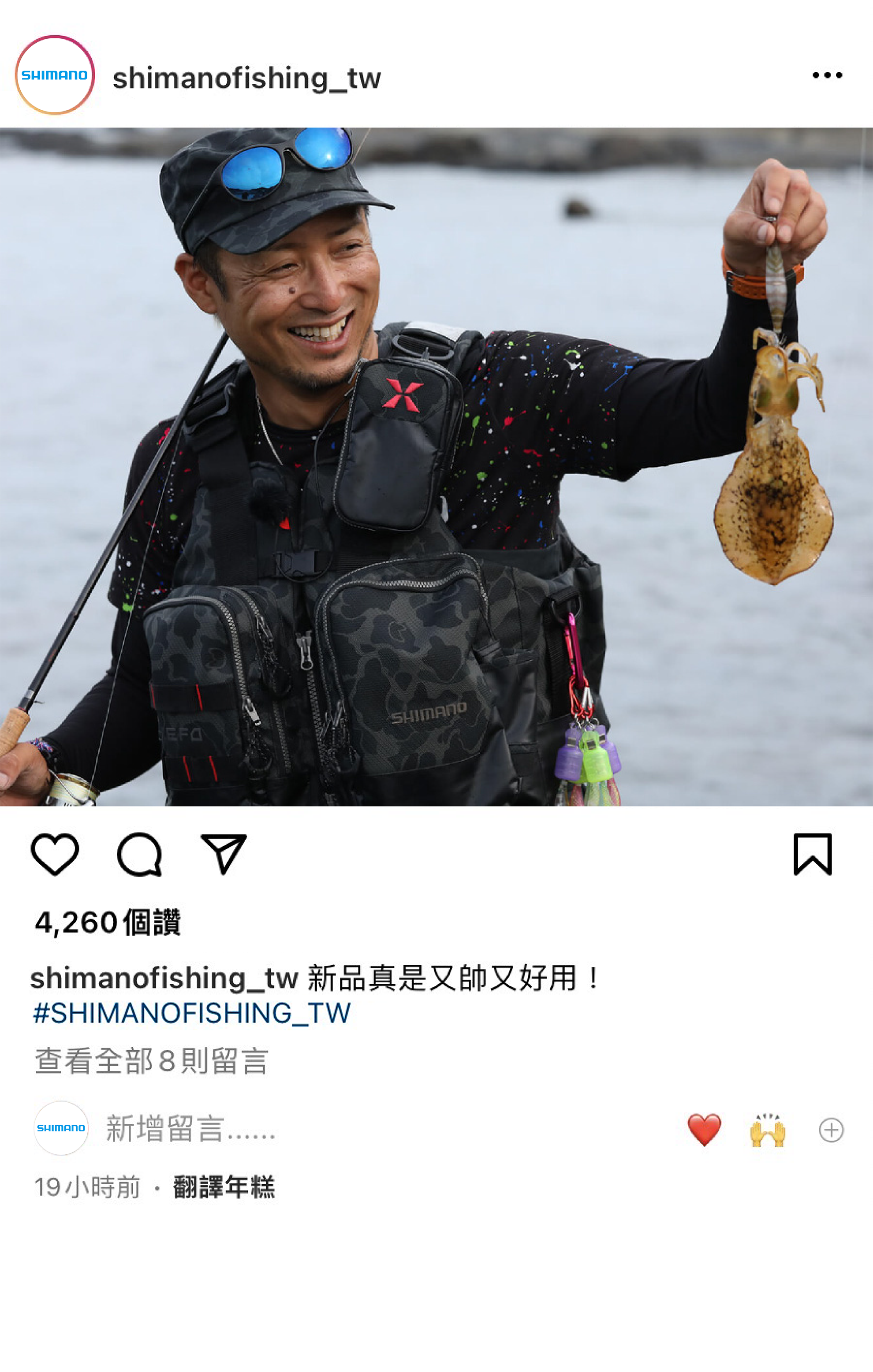Open more emoji with the plus icon
The height and width of the screenshot is (1372, 873).
pos(831,1129)
